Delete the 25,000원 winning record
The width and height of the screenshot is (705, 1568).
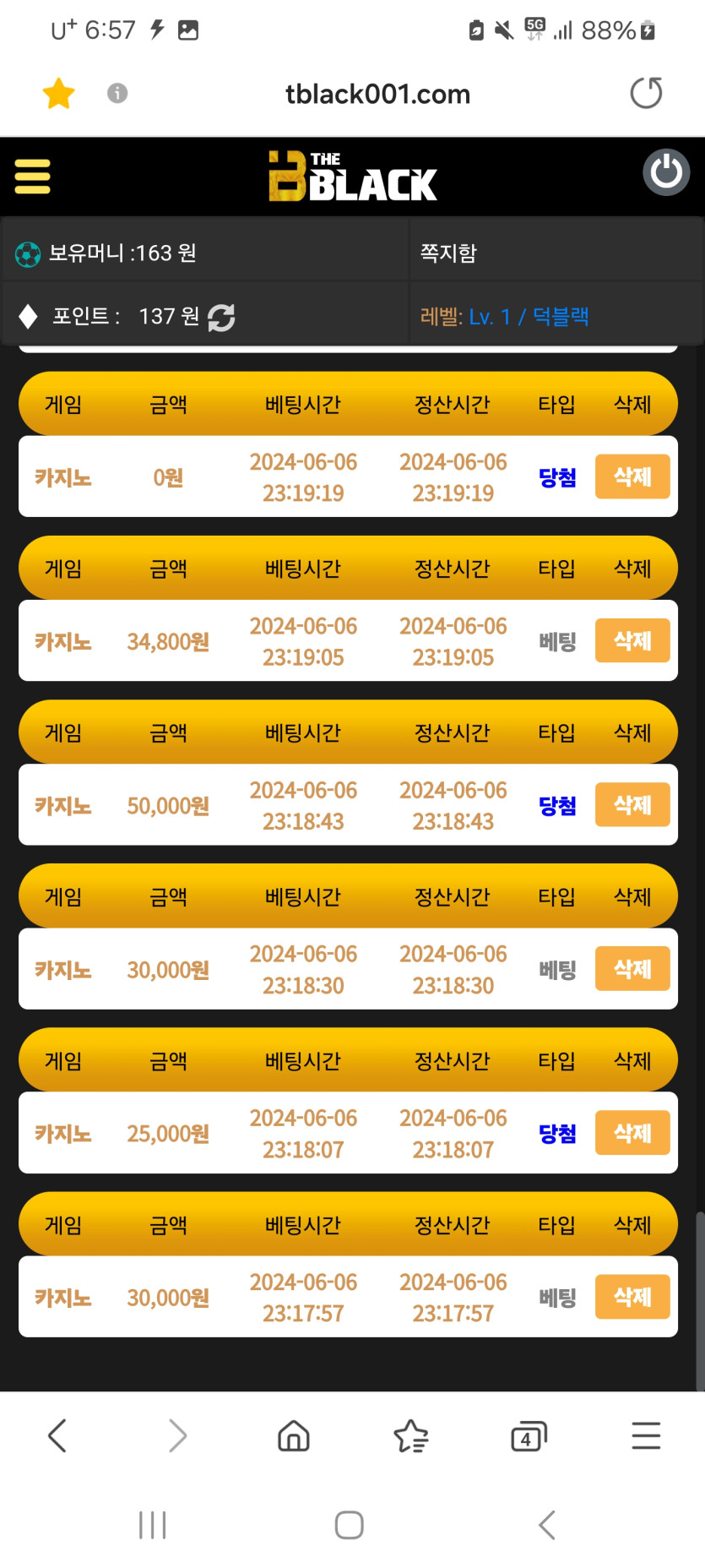632,1133
